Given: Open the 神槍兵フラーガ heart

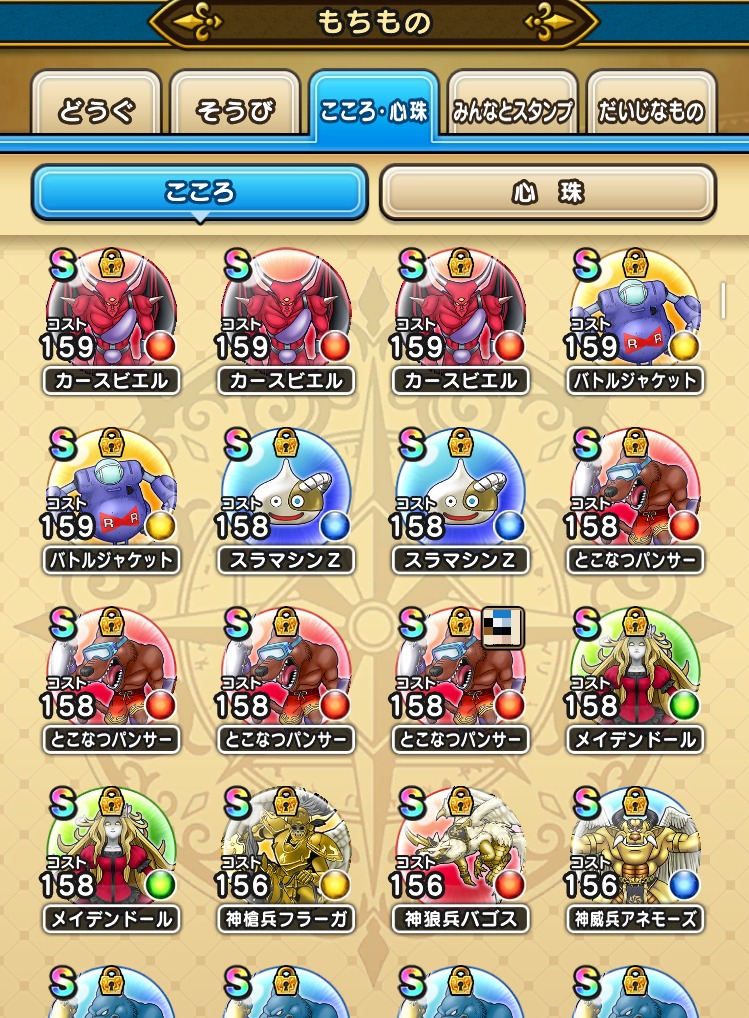Looking at the screenshot, I should click(286, 852).
